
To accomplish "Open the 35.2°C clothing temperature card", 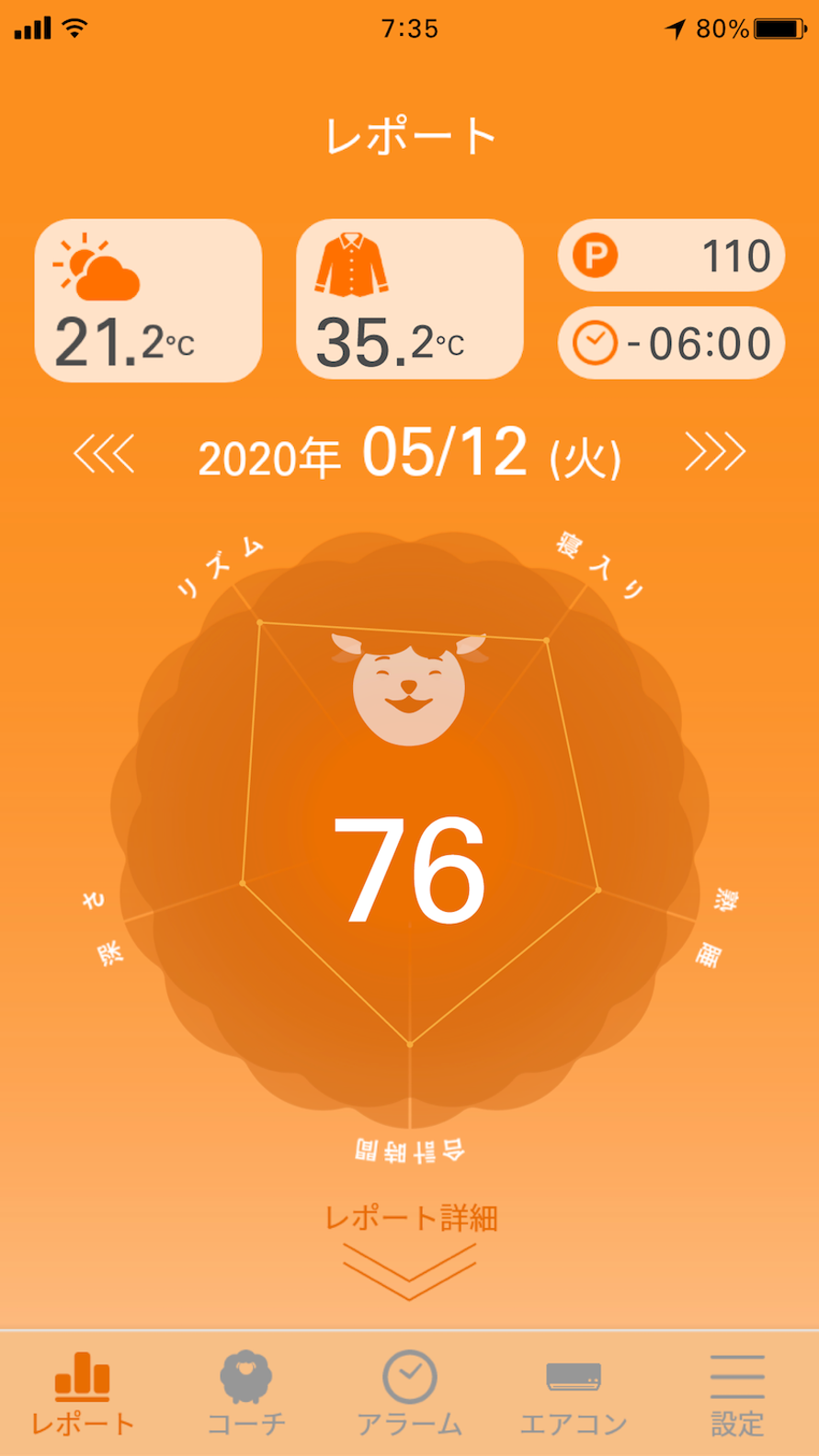I will click(409, 300).
